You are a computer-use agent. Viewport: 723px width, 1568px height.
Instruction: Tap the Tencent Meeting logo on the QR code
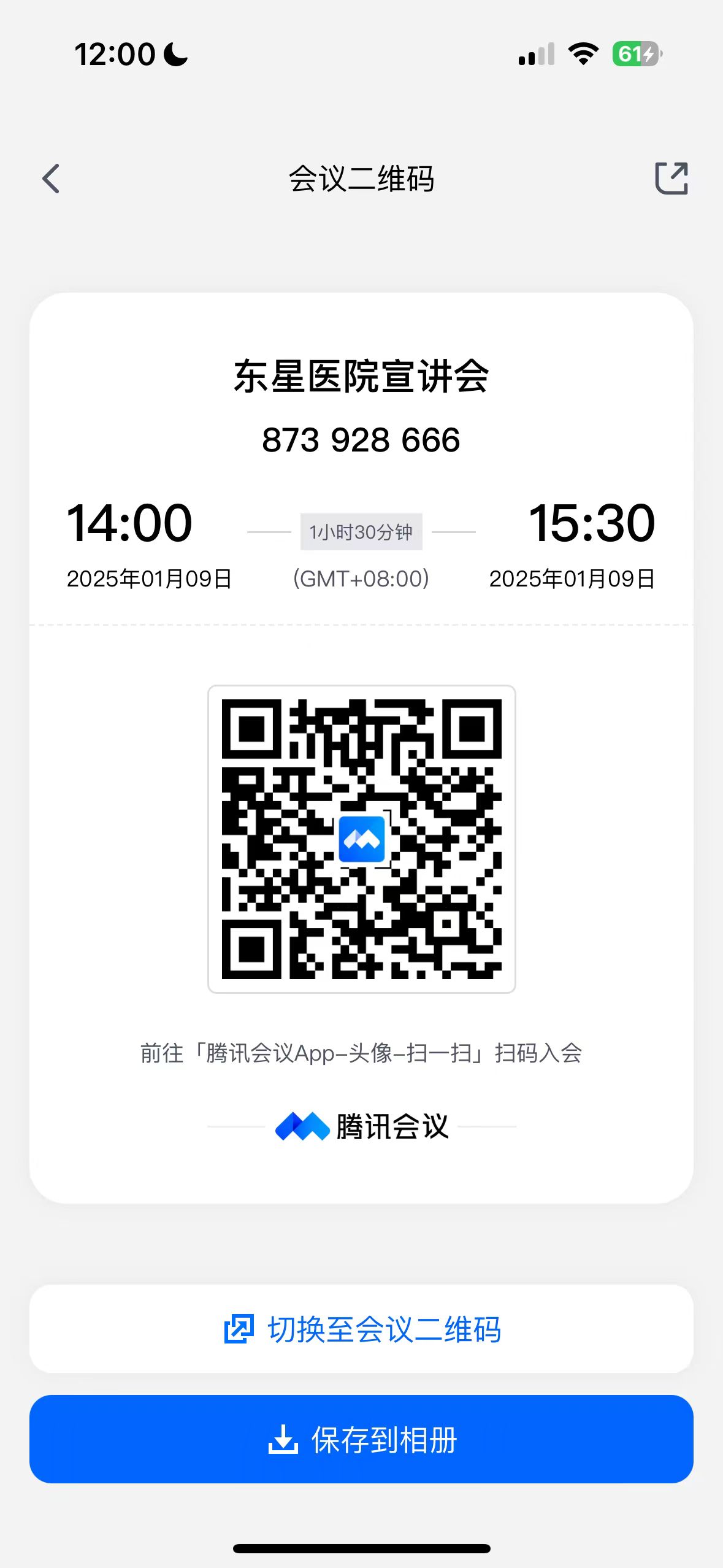362,839
